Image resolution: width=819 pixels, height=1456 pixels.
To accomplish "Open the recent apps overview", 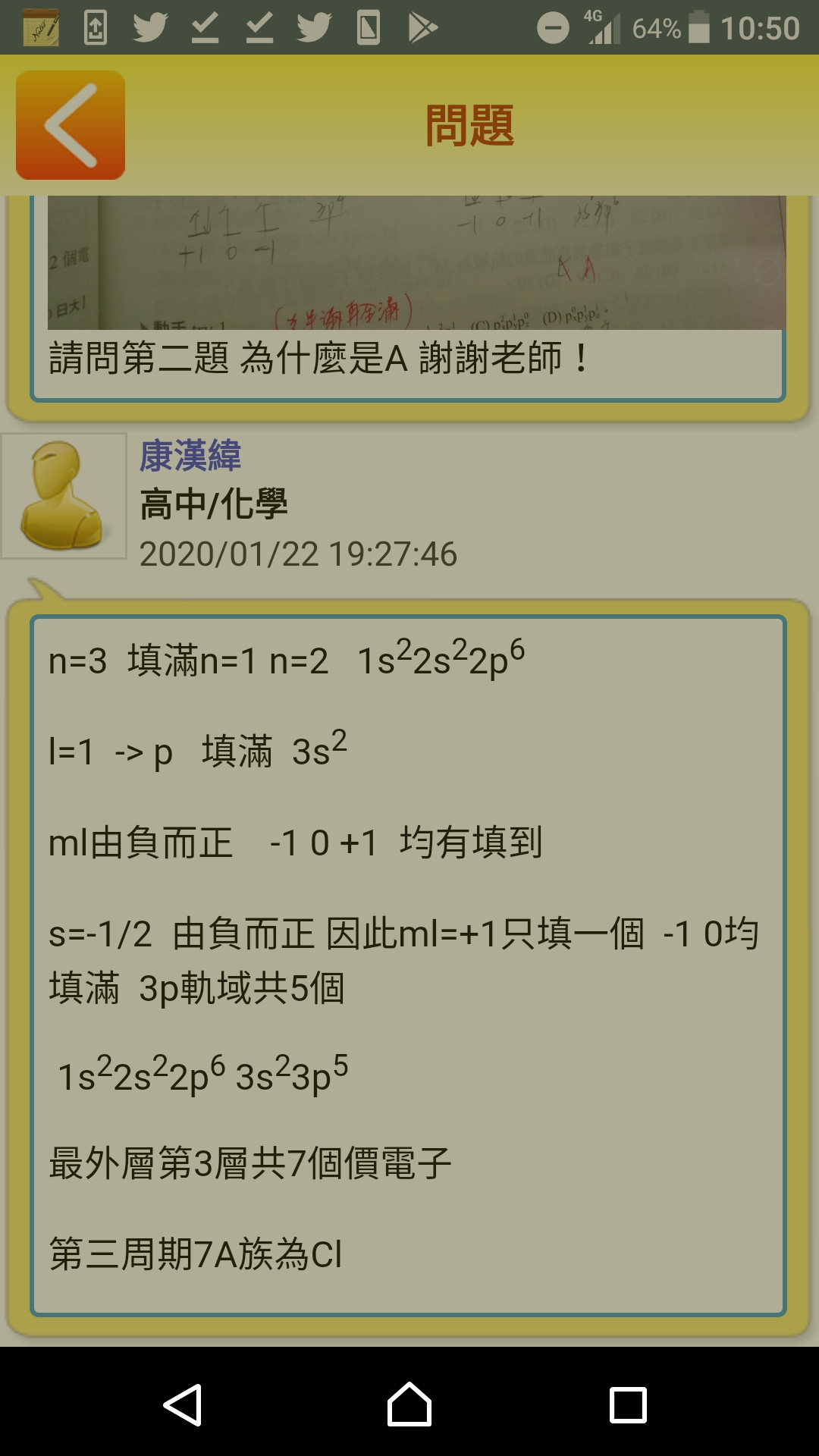I will tap(628, 1404).
